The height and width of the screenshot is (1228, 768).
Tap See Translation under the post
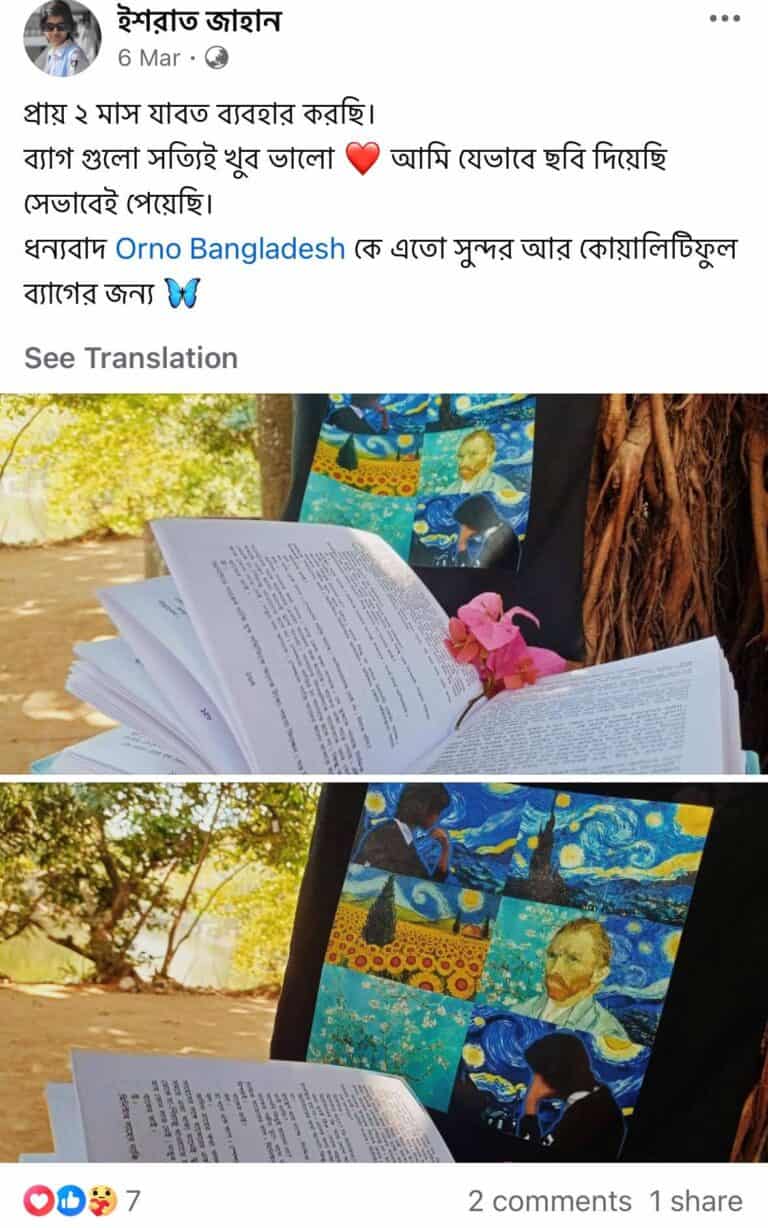pyautogui.click(x=131, y=358)
